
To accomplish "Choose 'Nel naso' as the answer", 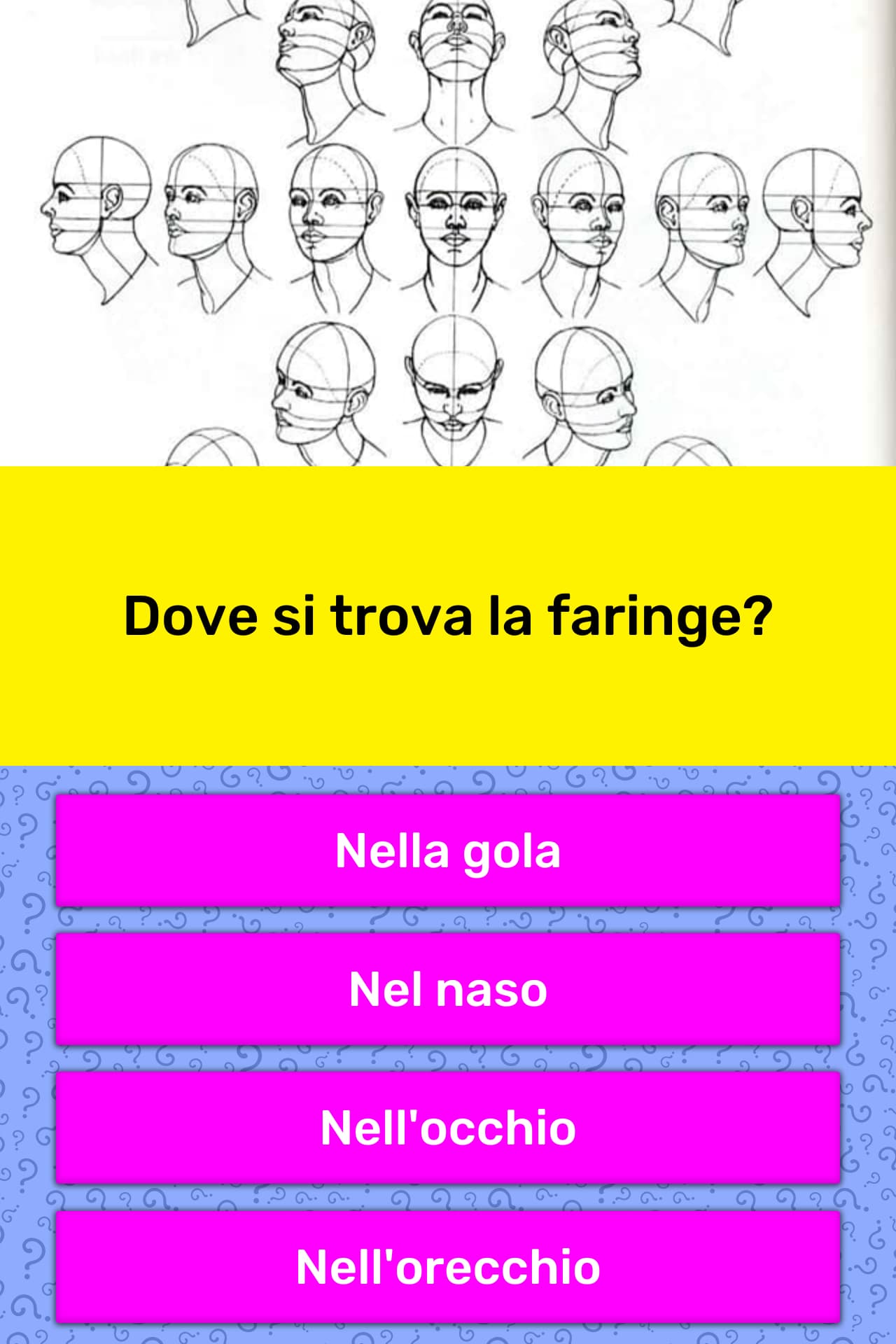I will pos(448,989).
